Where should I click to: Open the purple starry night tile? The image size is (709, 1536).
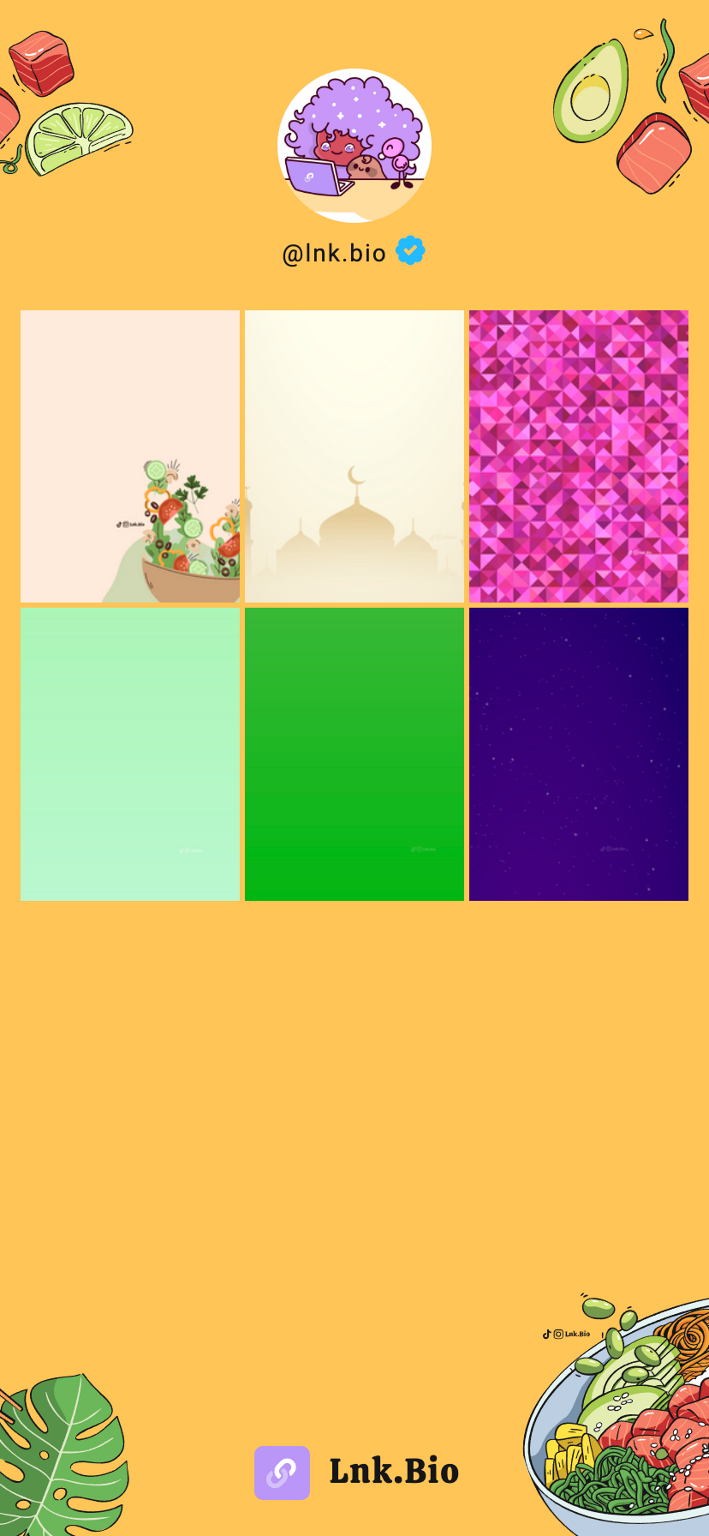click(x=578, y=754)
